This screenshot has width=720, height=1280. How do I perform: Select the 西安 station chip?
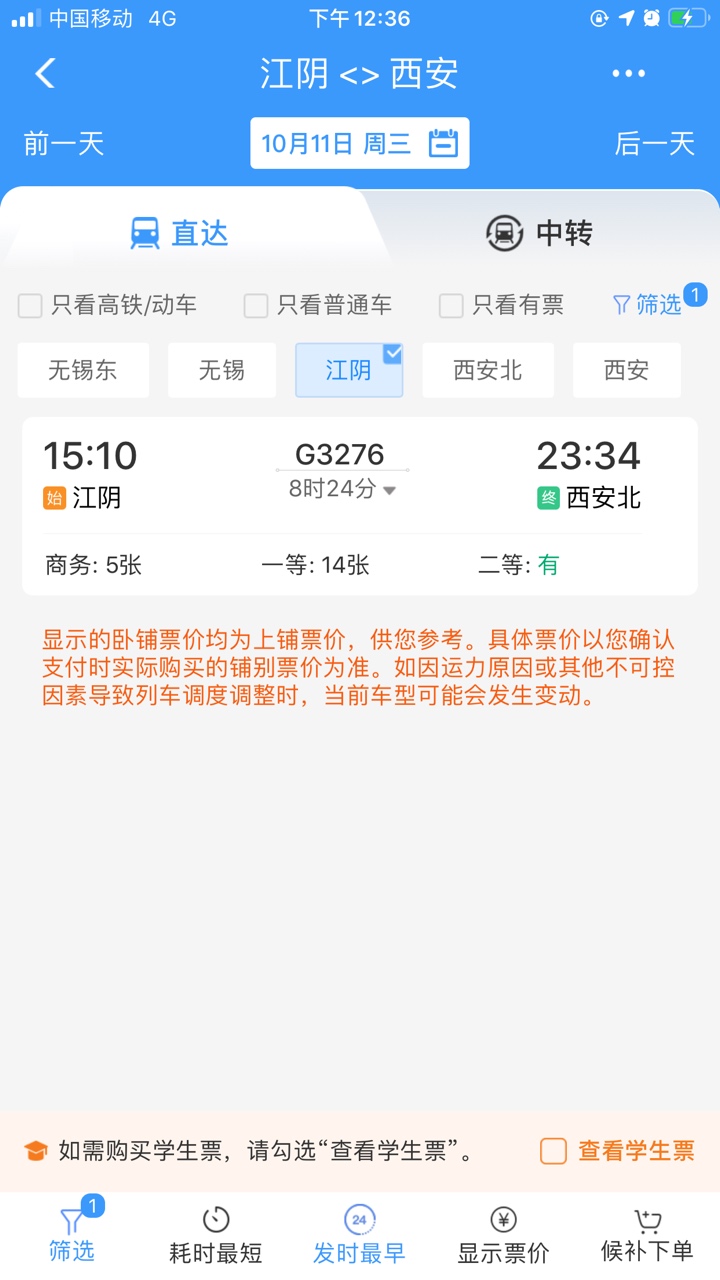tap(626, 370)
